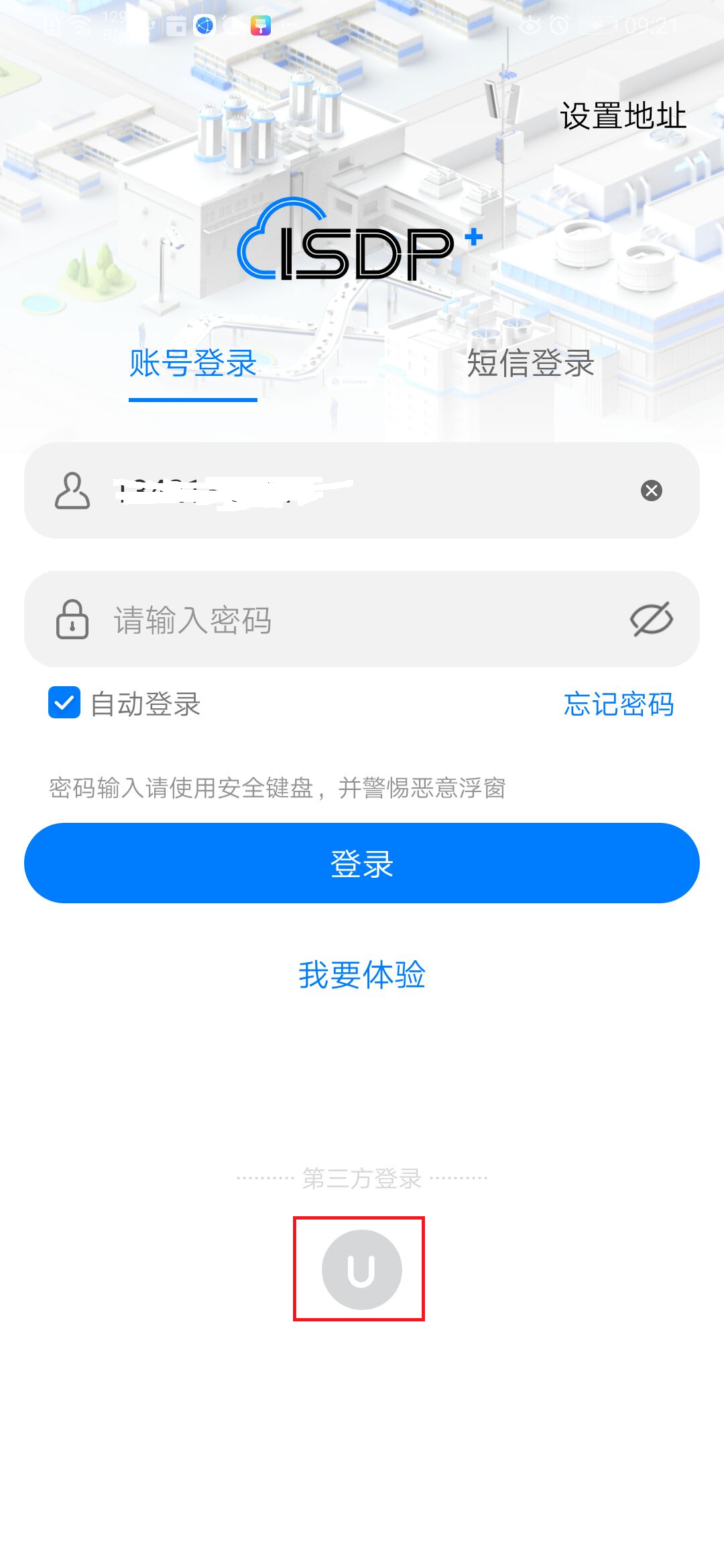The width and height of the screenshot is (724, 1568).
Task: Open 设置地址 settings
Action: click(x=623, y=116)
